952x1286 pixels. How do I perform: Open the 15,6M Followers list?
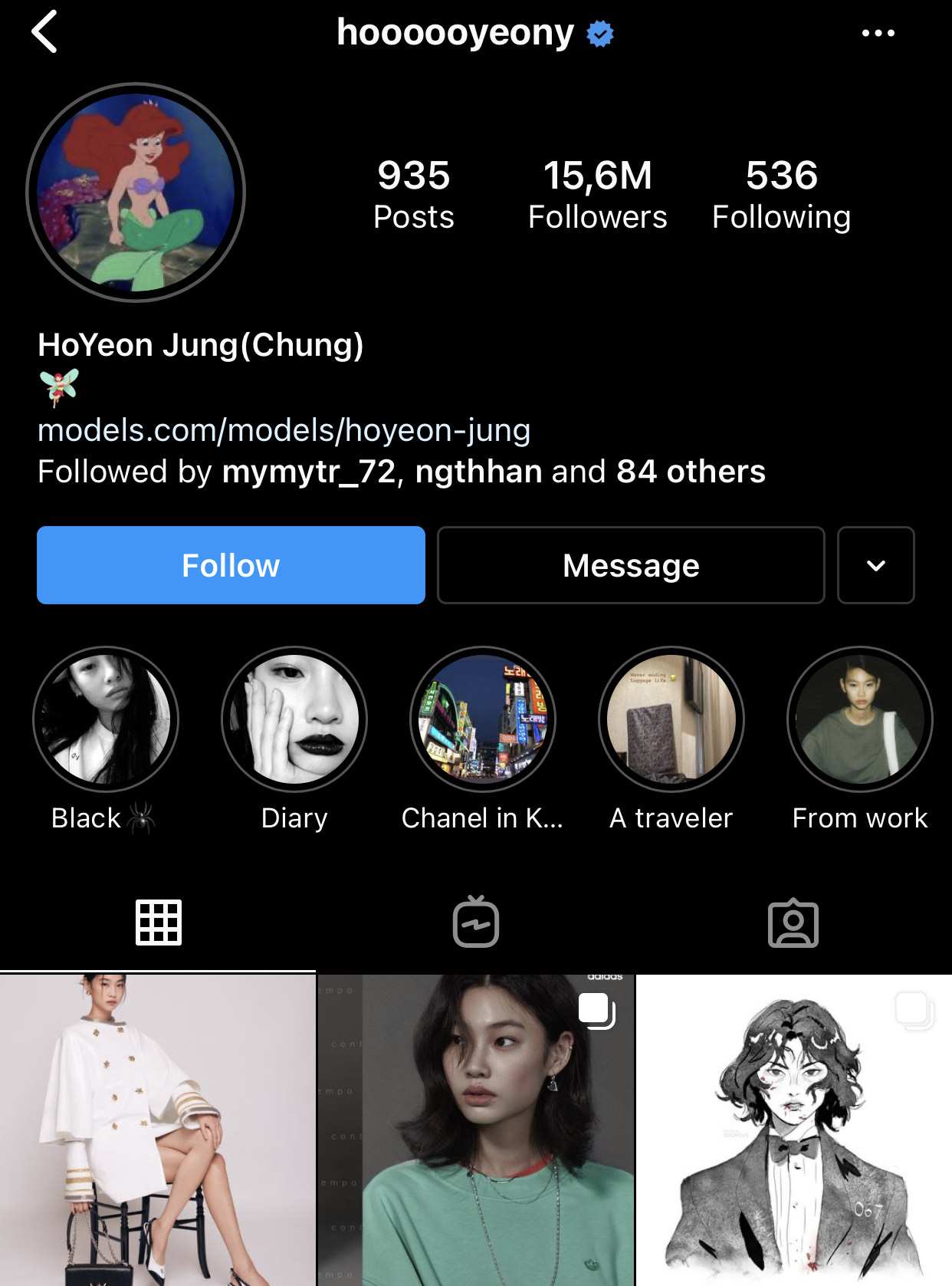click(597, 194)
